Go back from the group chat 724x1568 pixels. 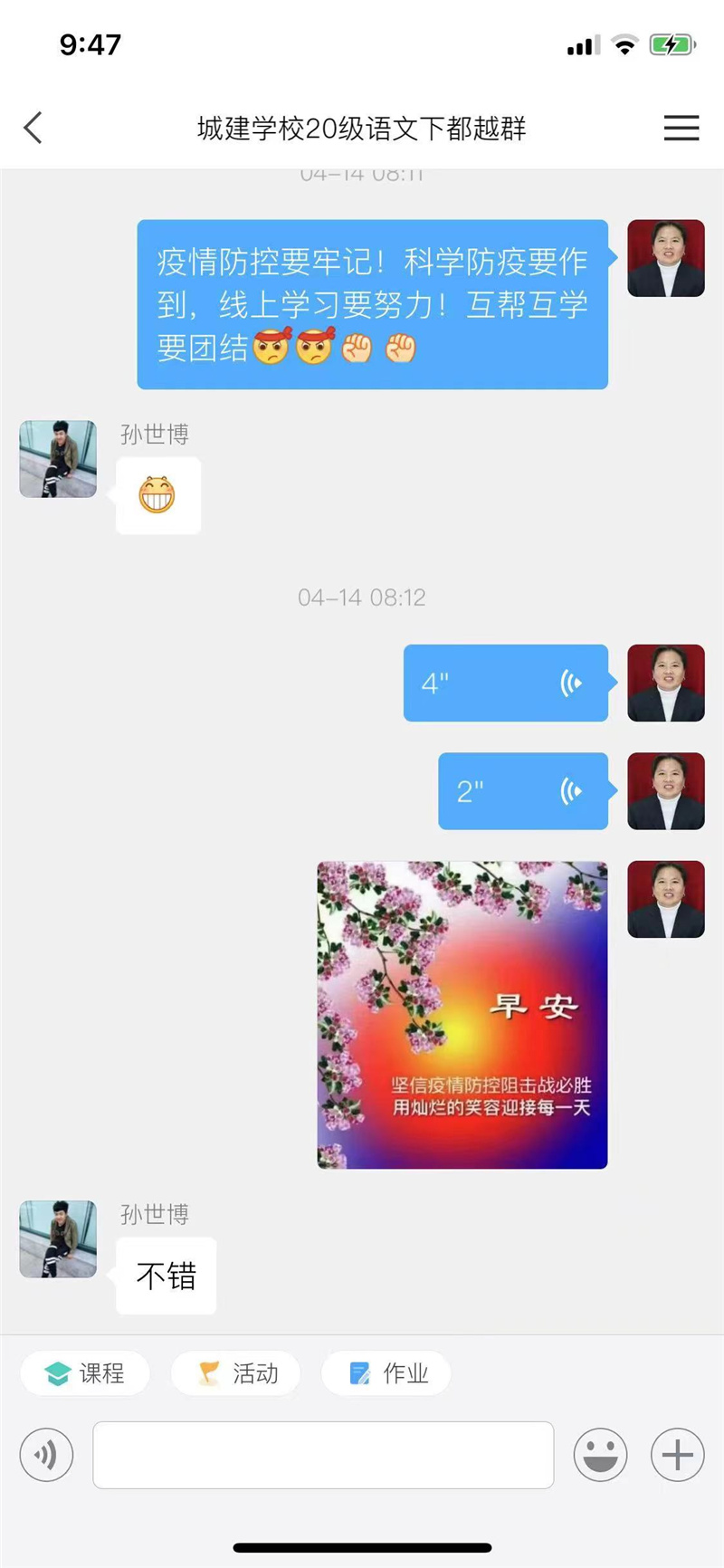click(33, 128)
